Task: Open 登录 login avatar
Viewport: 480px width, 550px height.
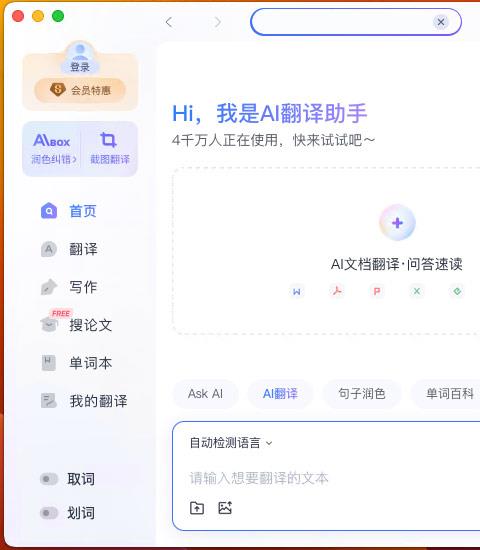Action: coord(80,57)
